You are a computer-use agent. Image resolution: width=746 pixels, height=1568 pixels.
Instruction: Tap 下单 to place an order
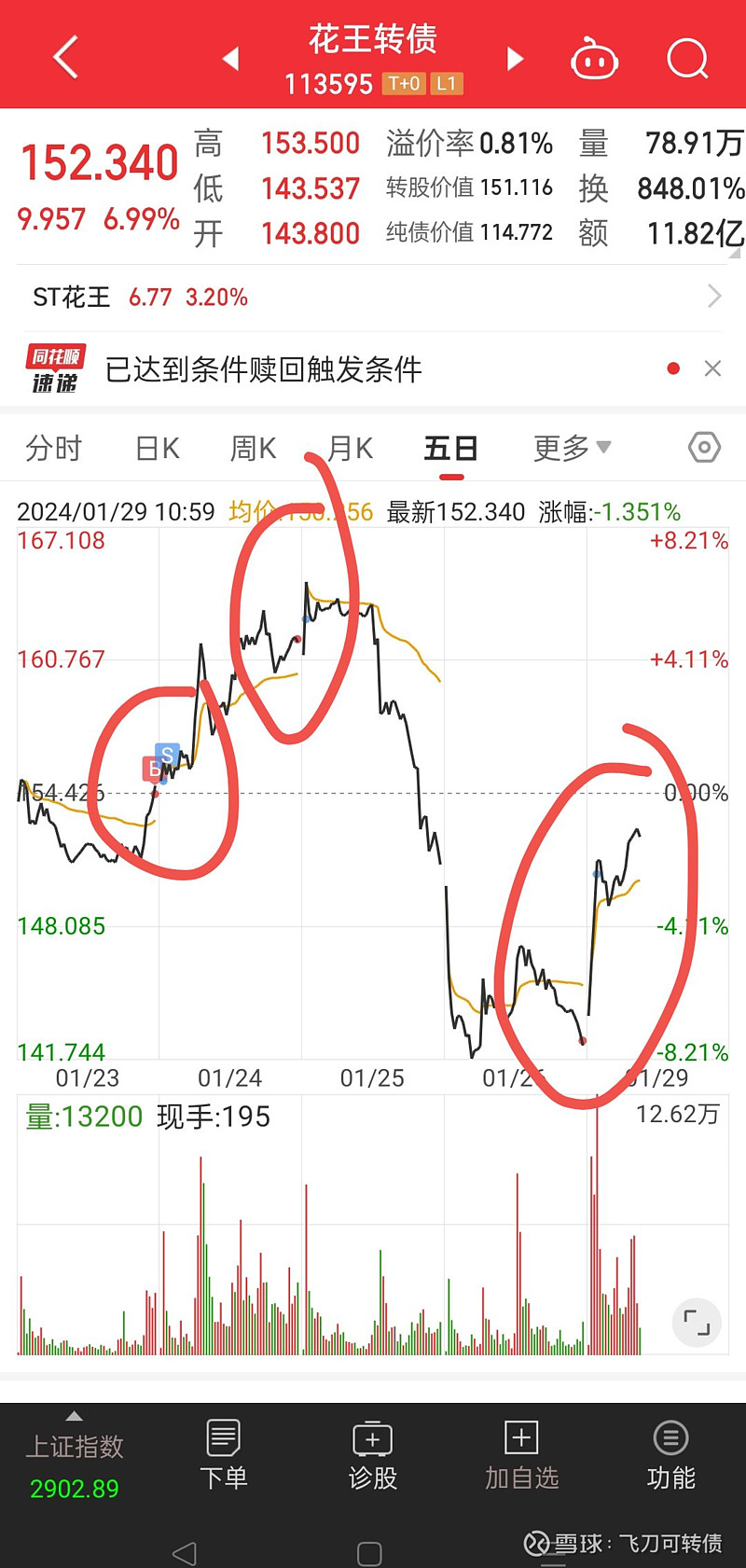click(224, 1455)
